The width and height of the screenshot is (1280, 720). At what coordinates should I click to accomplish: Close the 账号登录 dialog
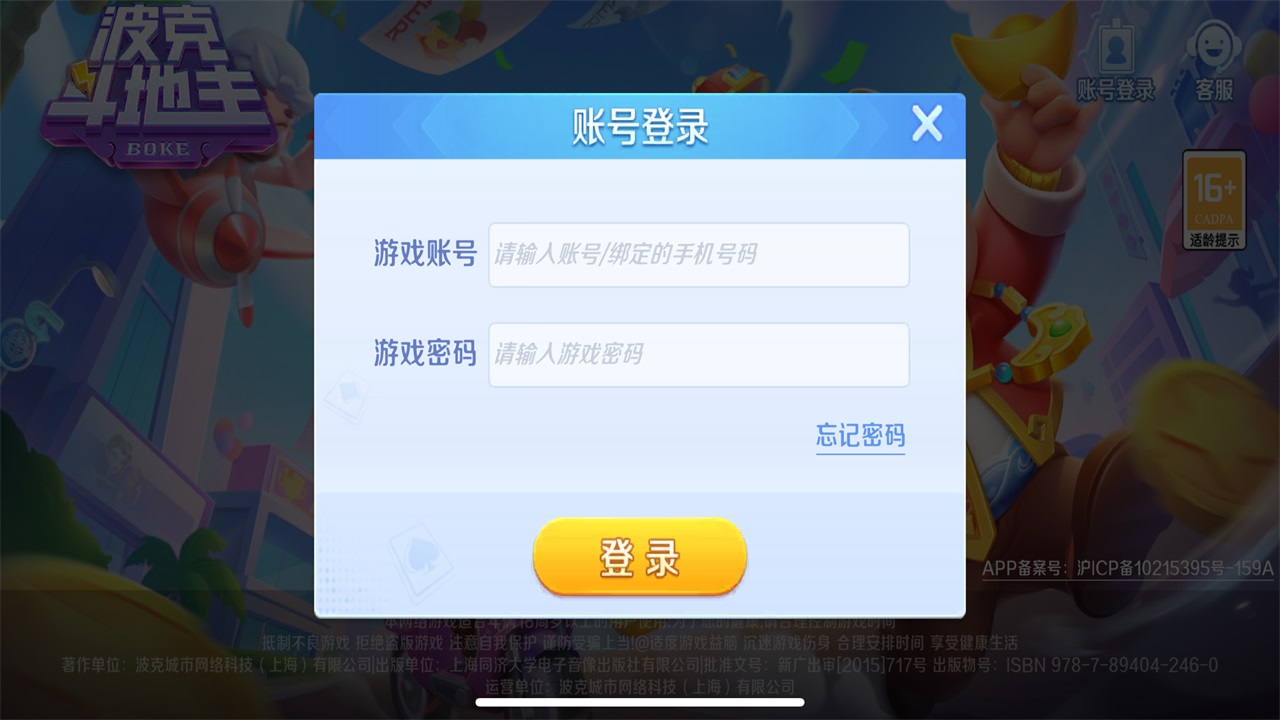pyautogui.click(x=927, y=124)
